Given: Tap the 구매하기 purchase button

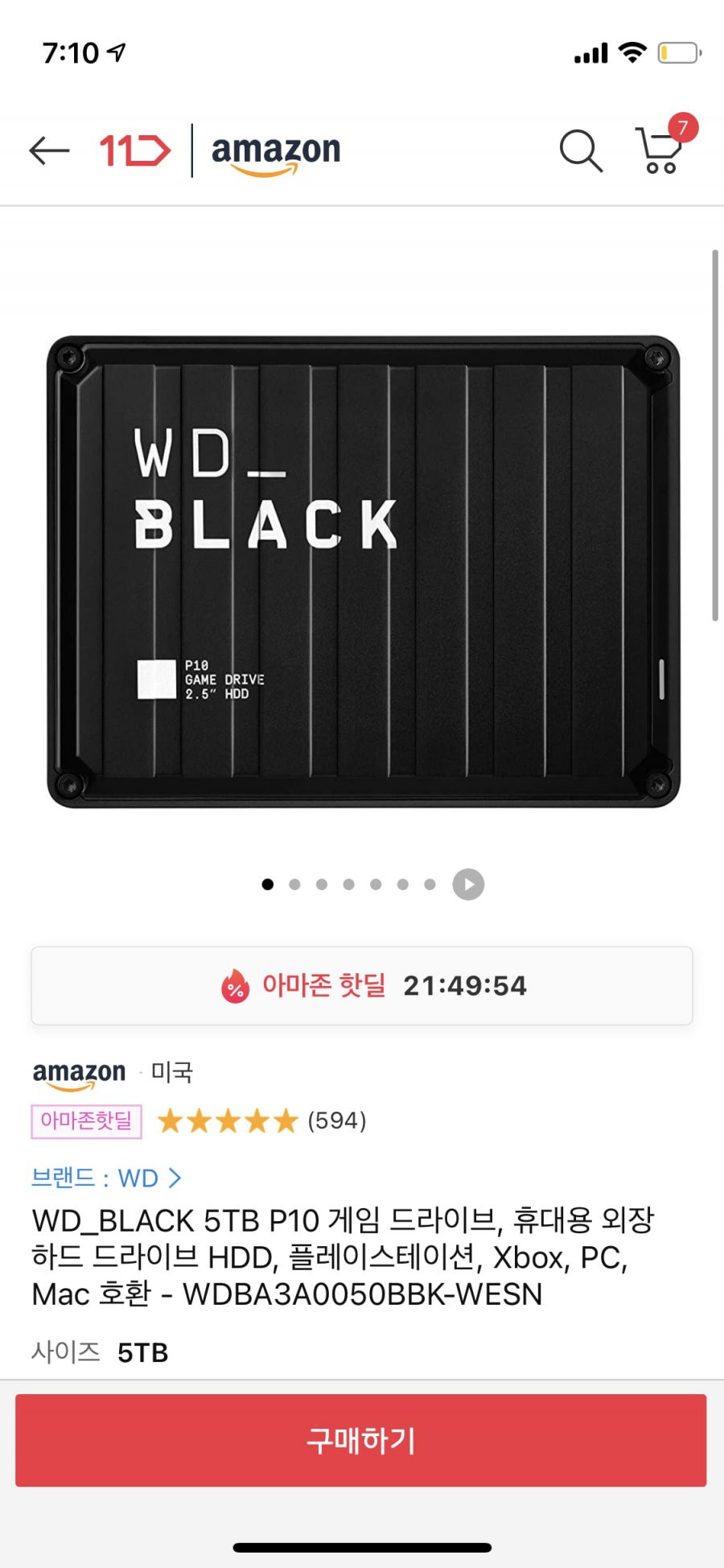Looking at the screenshot, I should tap(361, 1440).
